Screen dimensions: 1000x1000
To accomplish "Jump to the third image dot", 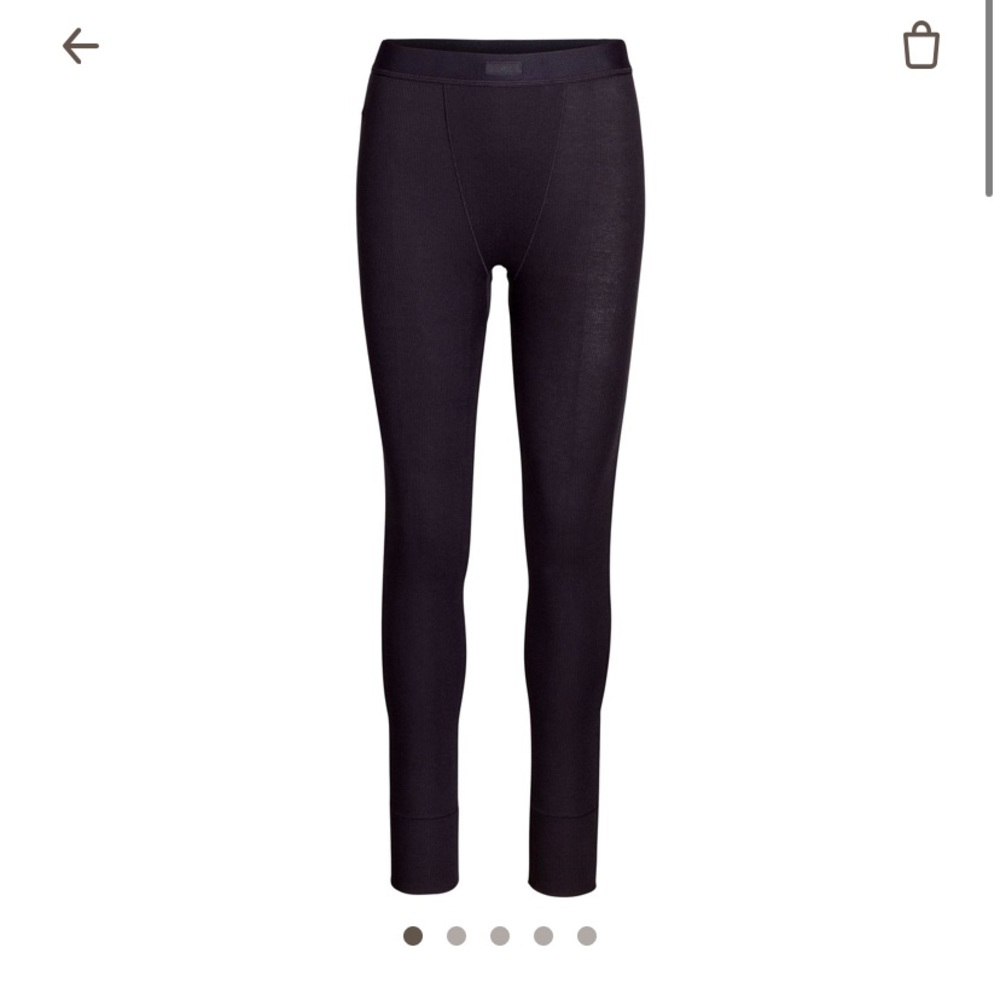I will pyautogui.click(x=500, y=936).
